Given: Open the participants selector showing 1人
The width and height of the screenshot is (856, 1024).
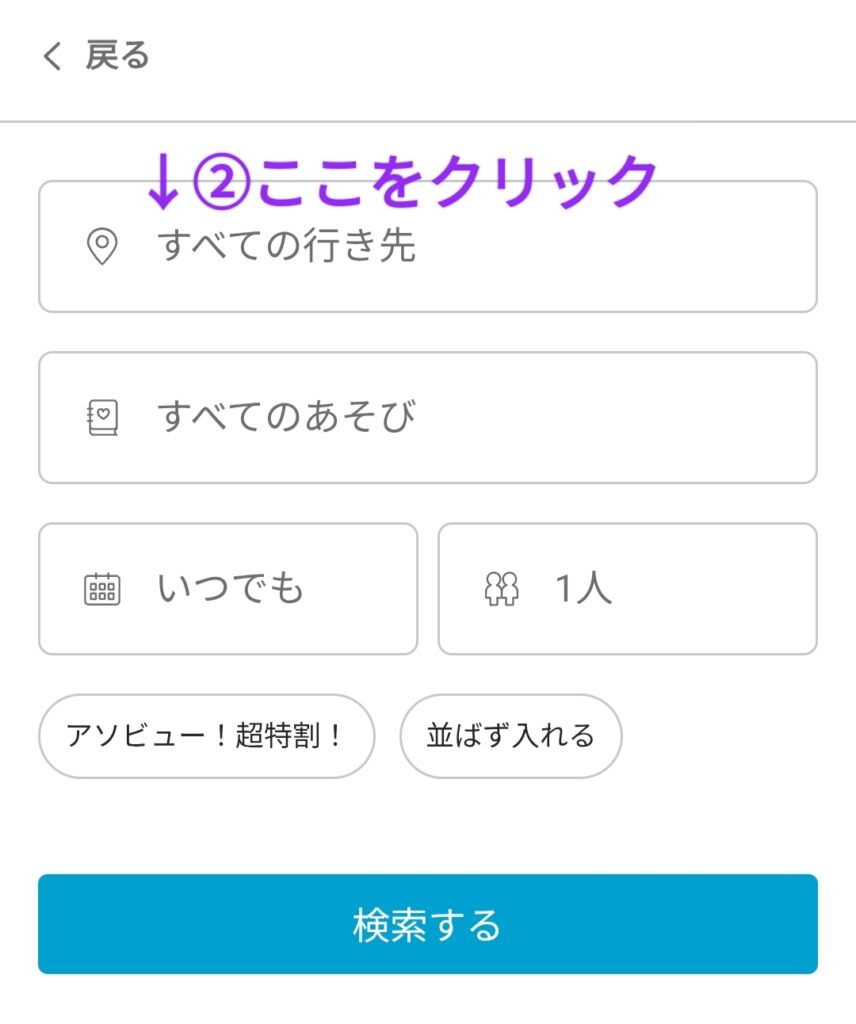Looking at the screenshot, I should click(627, 588).
